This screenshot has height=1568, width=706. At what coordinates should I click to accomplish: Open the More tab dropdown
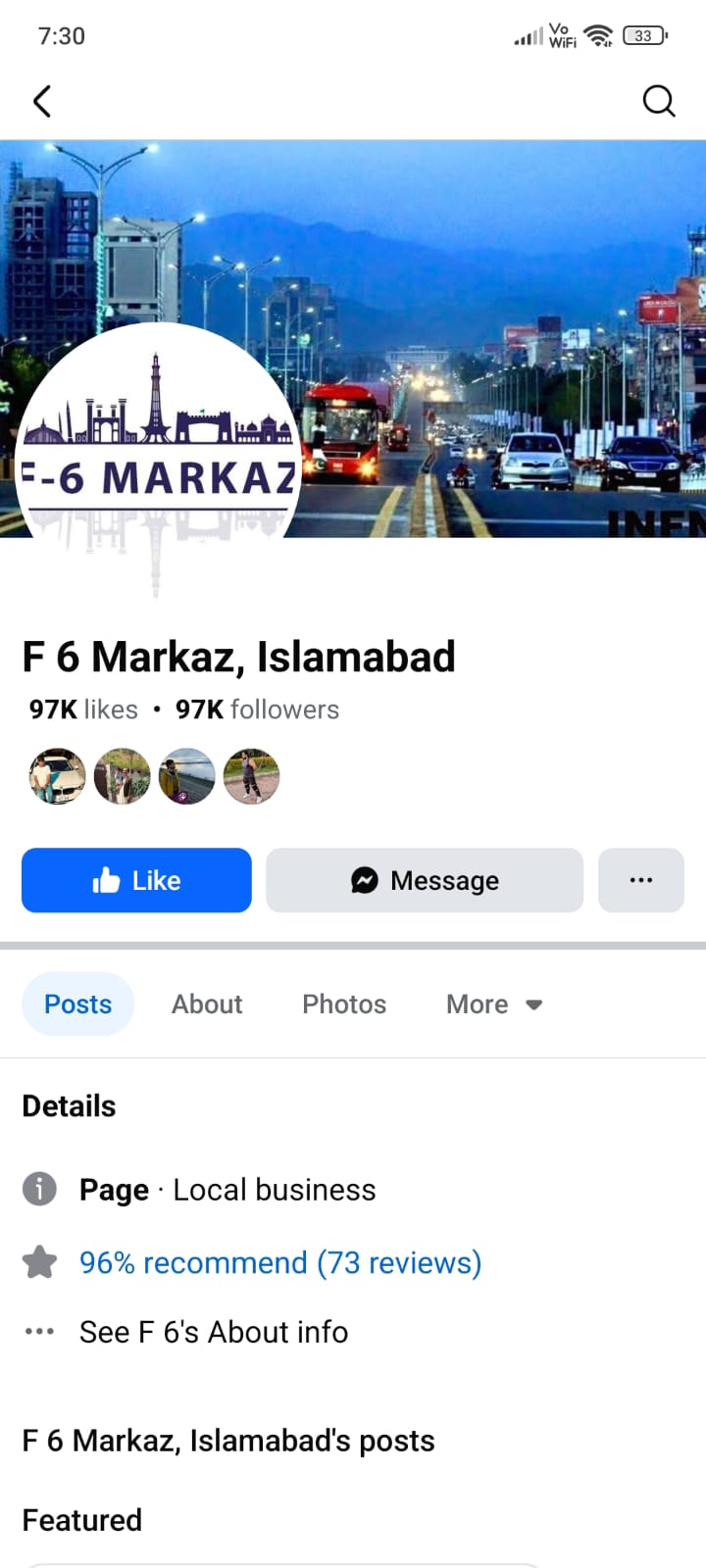click(494, 1004)
